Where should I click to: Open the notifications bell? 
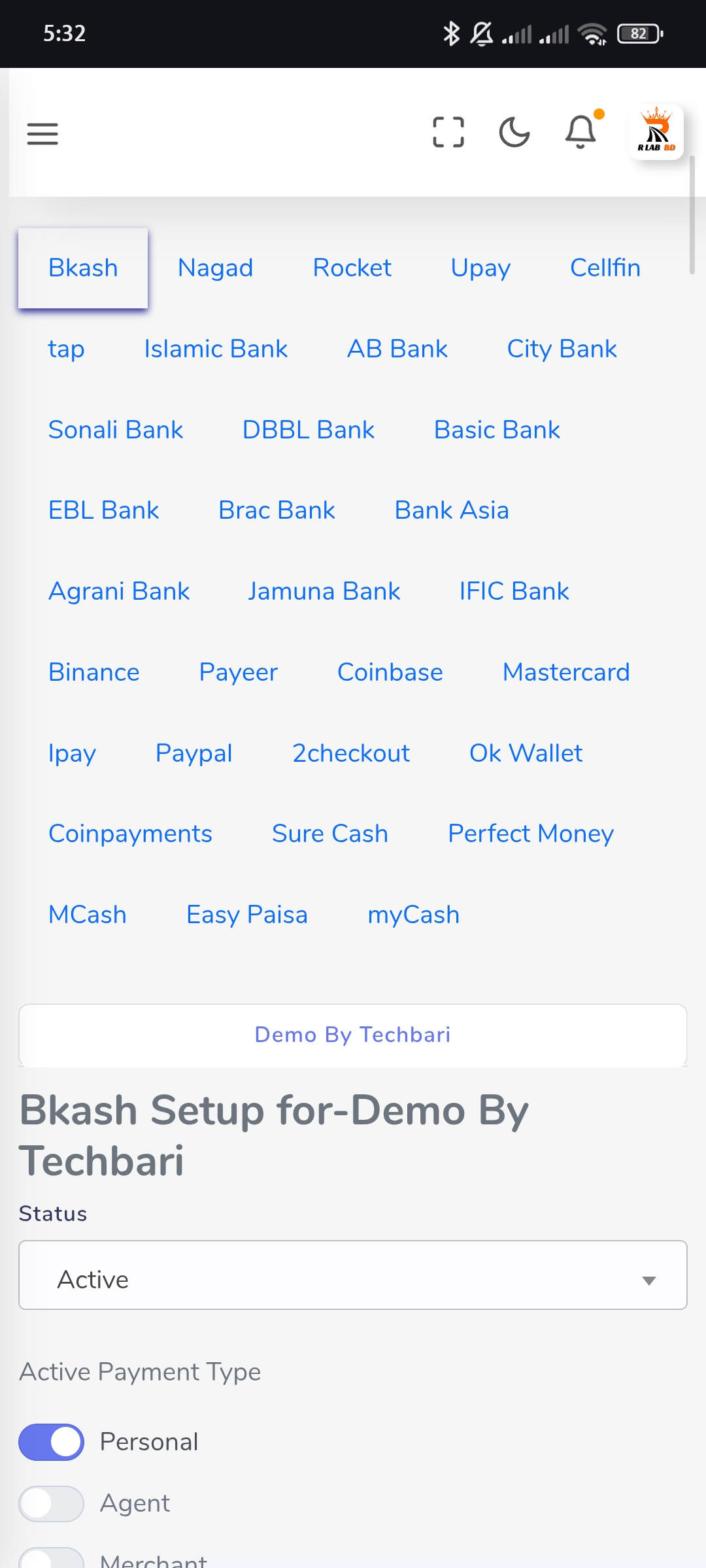point(580,132)
